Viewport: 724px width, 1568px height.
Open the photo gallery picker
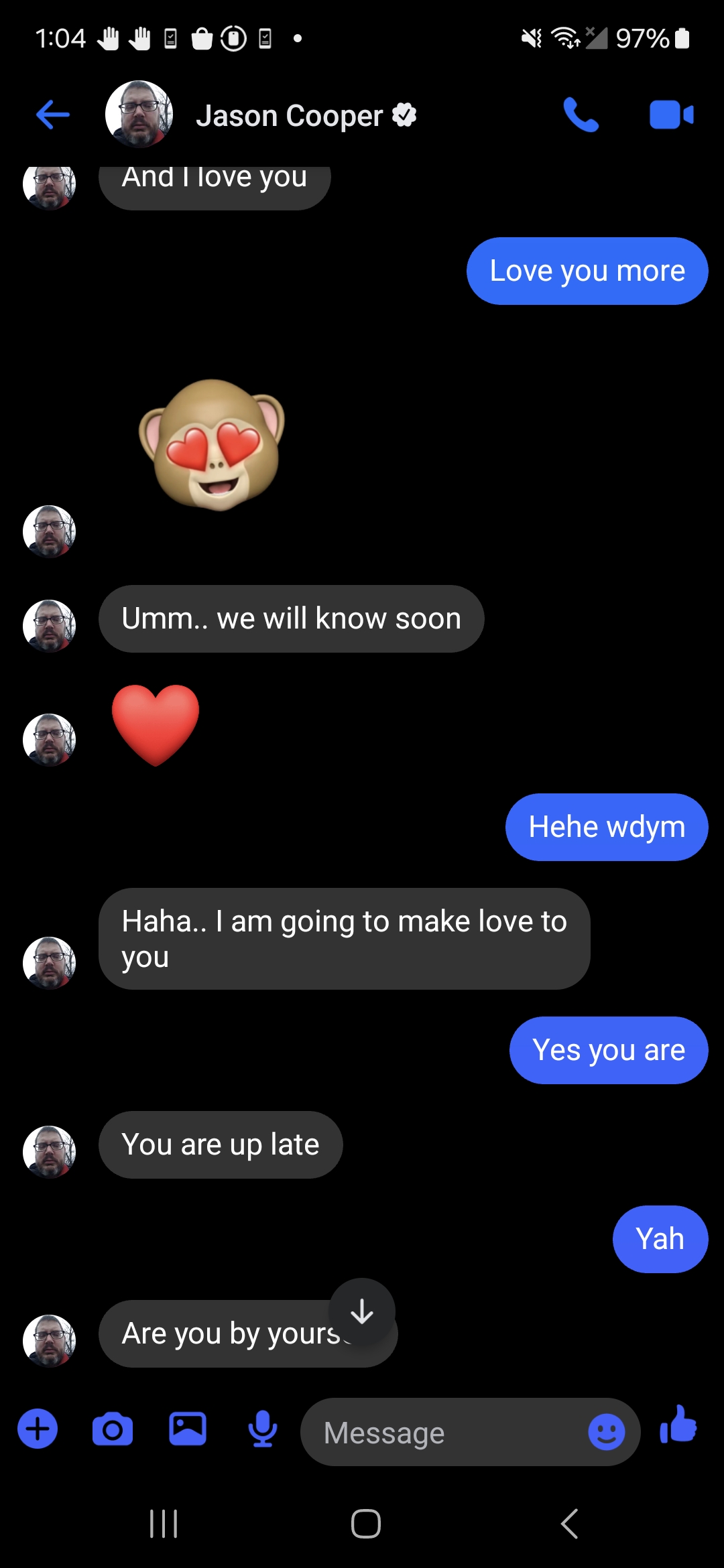pyautogui.click(x=188, y=1429)
